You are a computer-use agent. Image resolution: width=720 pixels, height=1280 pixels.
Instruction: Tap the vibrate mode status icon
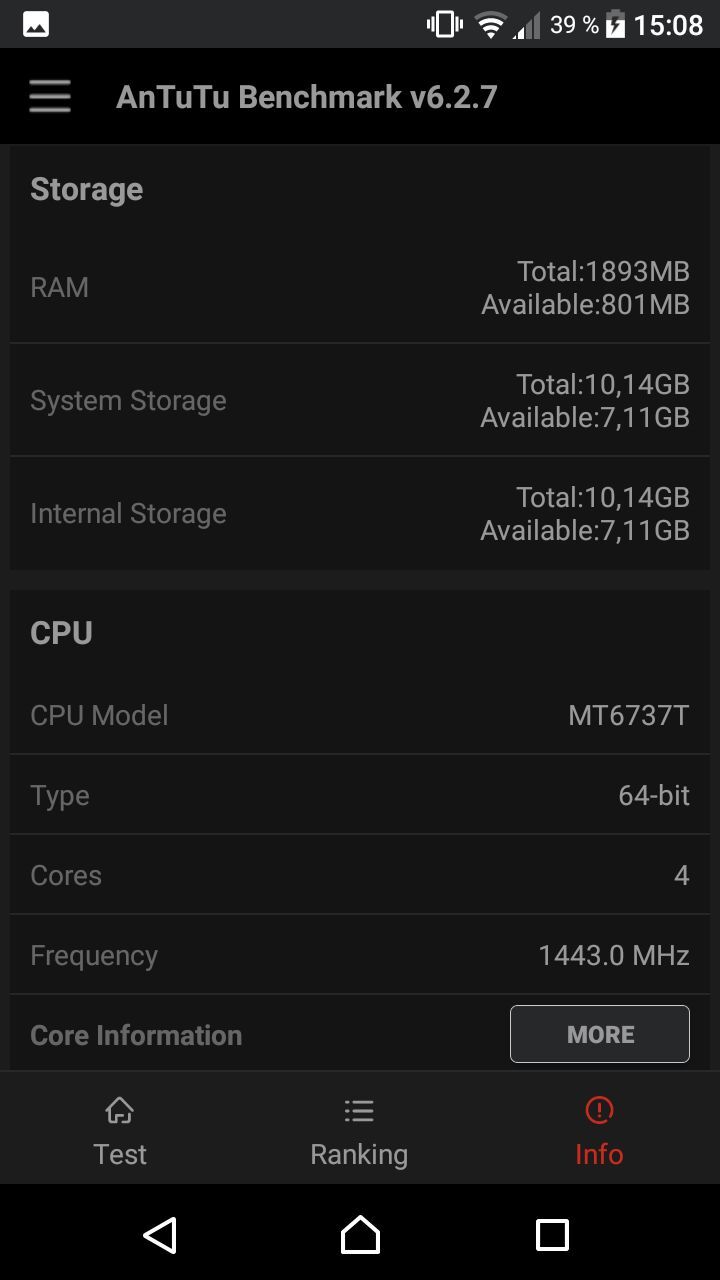tap(443, 22)
